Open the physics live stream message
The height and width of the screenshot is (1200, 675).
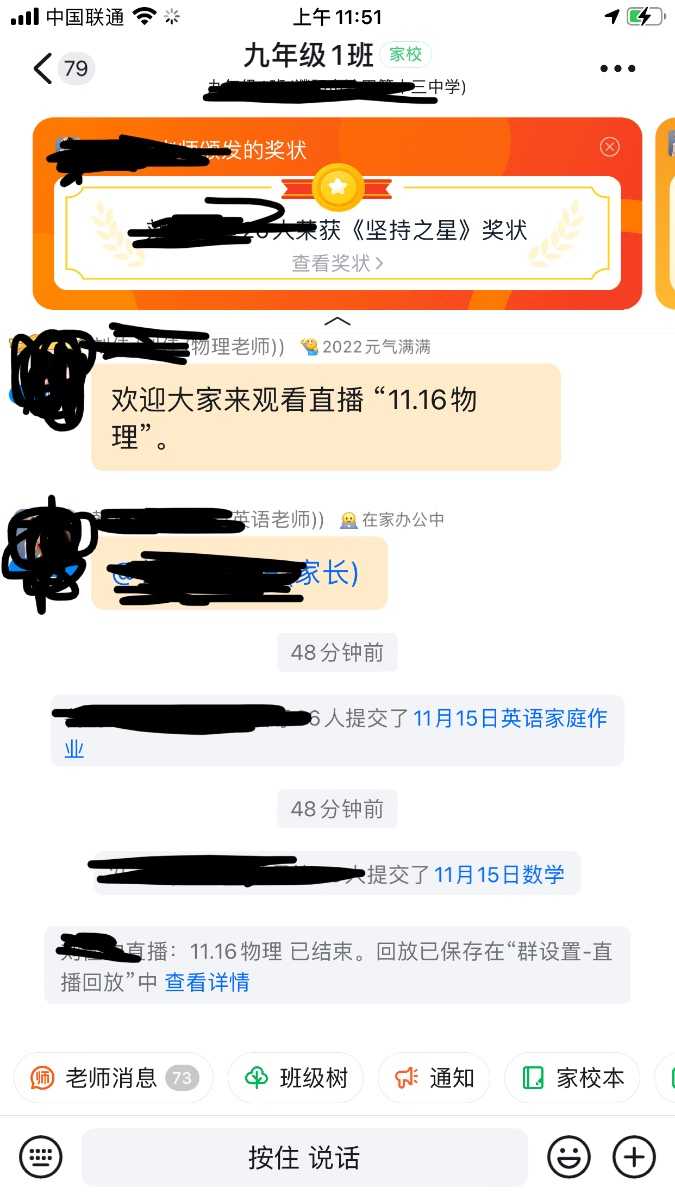point(325,417)
